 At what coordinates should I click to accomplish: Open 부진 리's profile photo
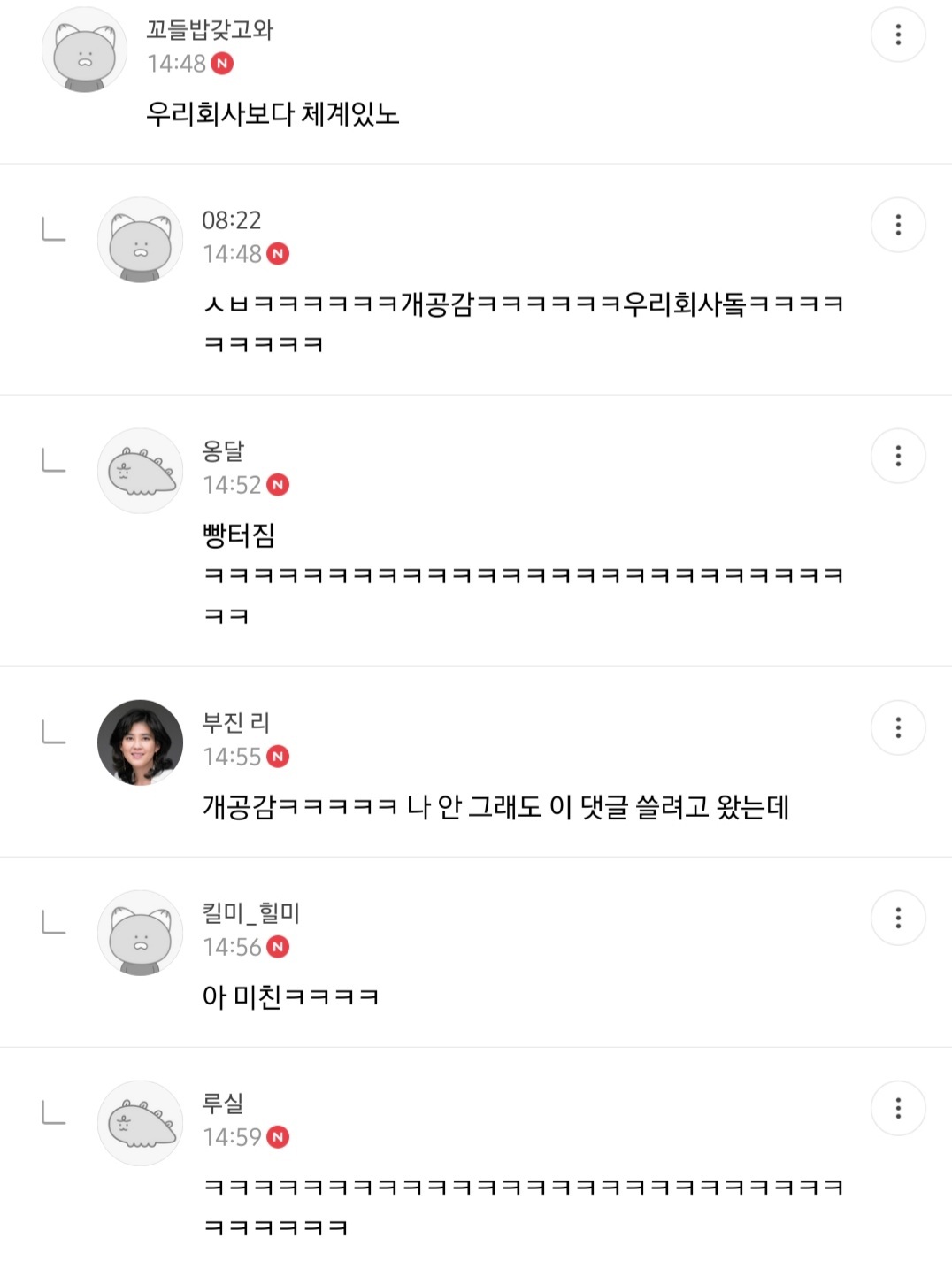pyautogui.click(x=140, y=742)
